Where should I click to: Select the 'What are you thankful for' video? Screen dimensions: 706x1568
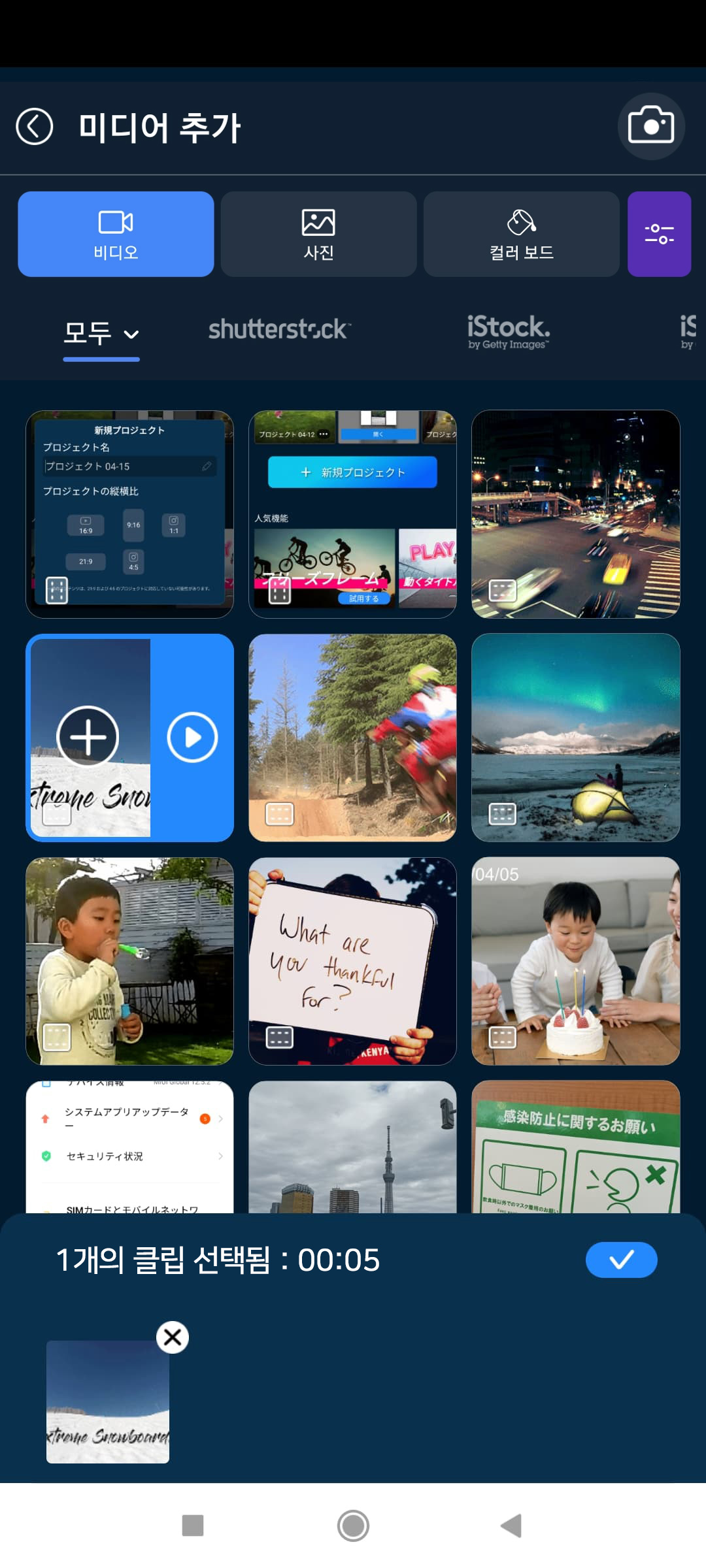coord(352,961)
